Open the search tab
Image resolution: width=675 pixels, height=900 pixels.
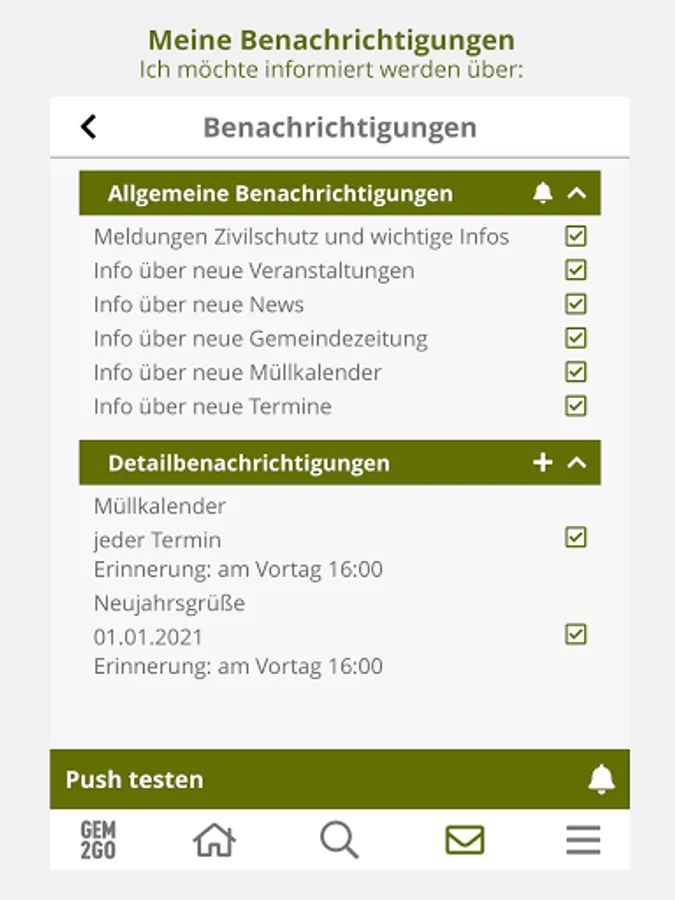pos(339,840)
